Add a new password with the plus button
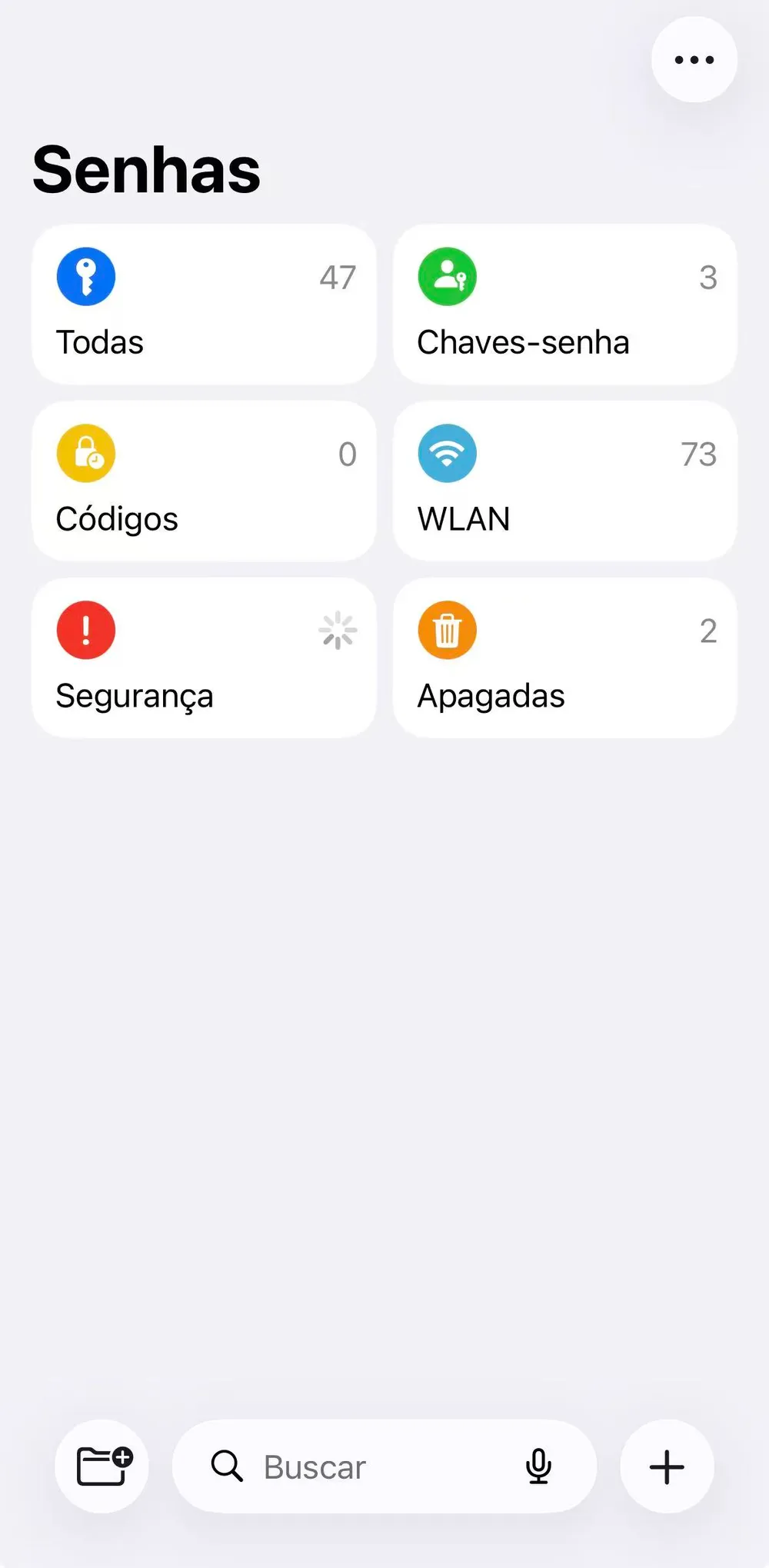Screen dimensions: 769x1568 (x=667, y=1466)
